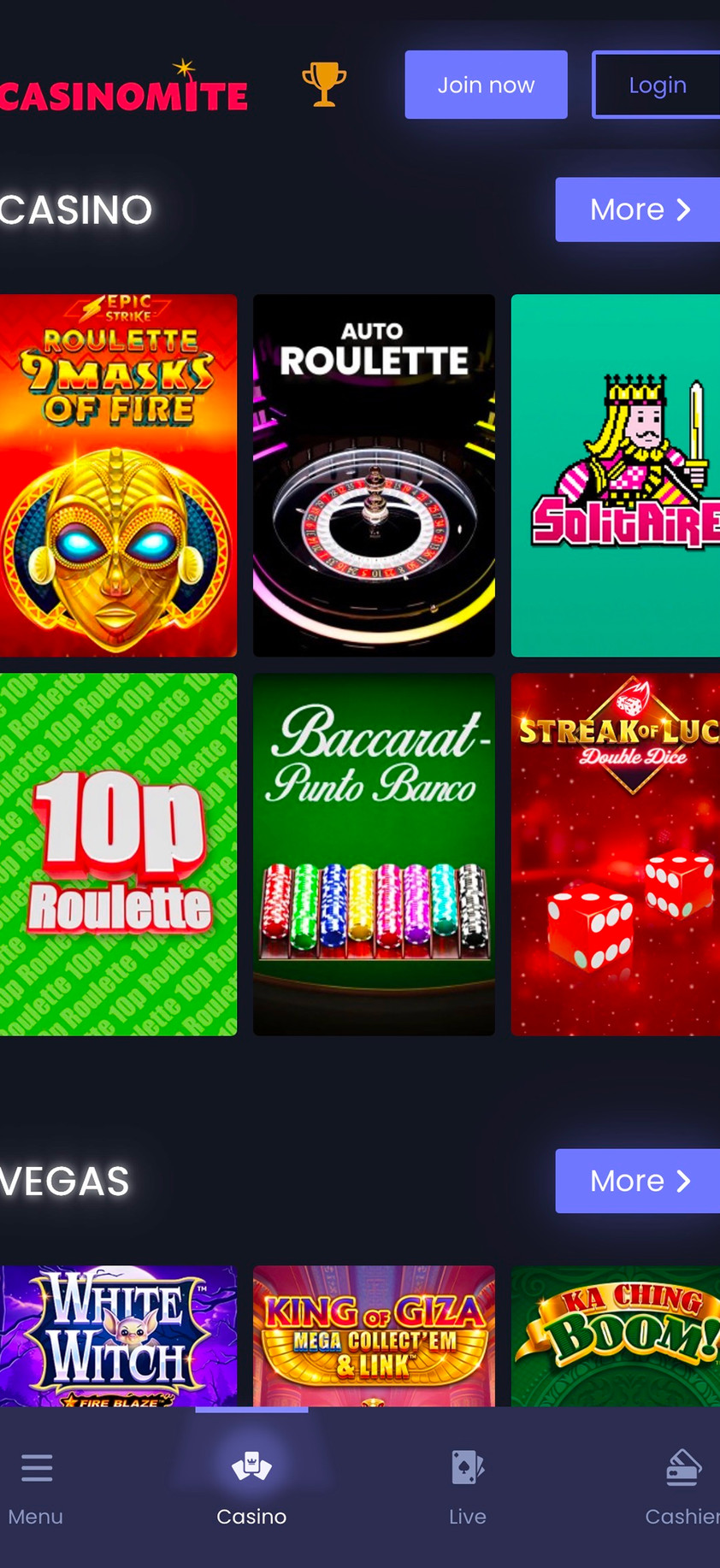Open Baccarat Punto Banco game
This screenshot has width=720, height=1568.
click(374, 854)
